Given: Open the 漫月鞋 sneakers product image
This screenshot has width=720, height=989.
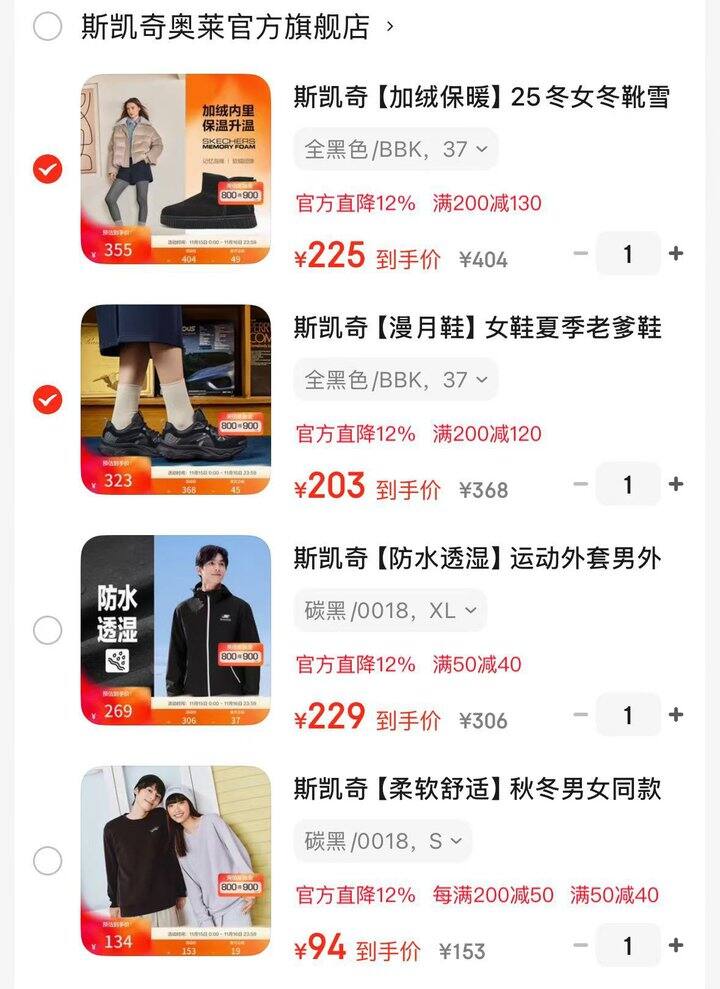Looking at the screenshot, I should pyautogui.click(x=176, y=400).
